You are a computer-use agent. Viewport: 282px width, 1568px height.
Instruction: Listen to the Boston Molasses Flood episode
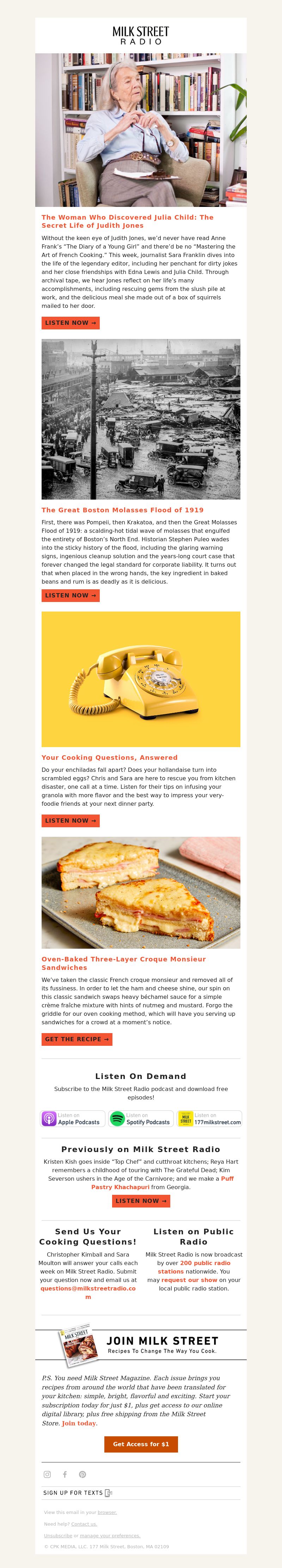coord(70,595)
